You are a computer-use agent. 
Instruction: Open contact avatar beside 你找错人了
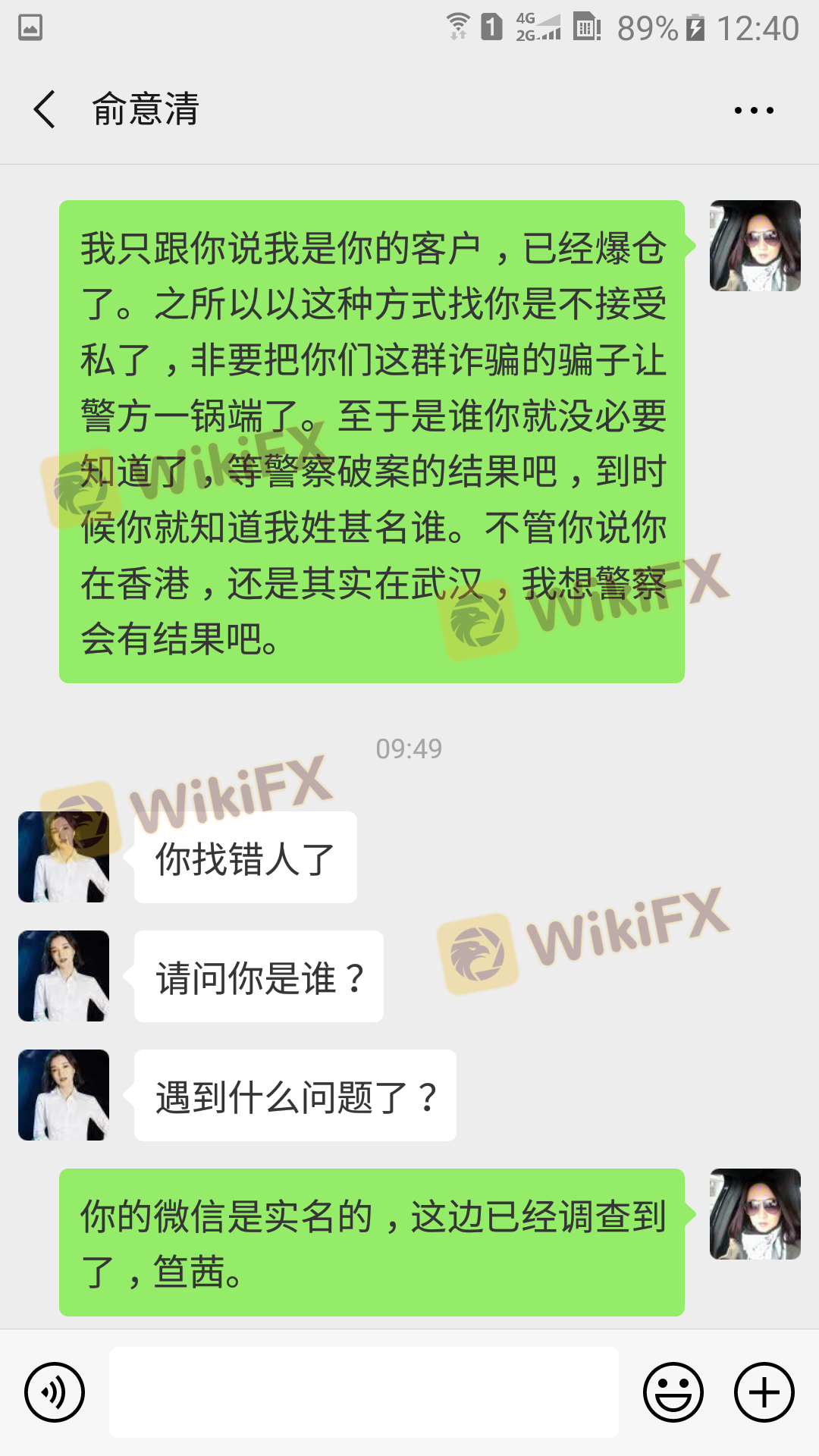pos(64,857)
